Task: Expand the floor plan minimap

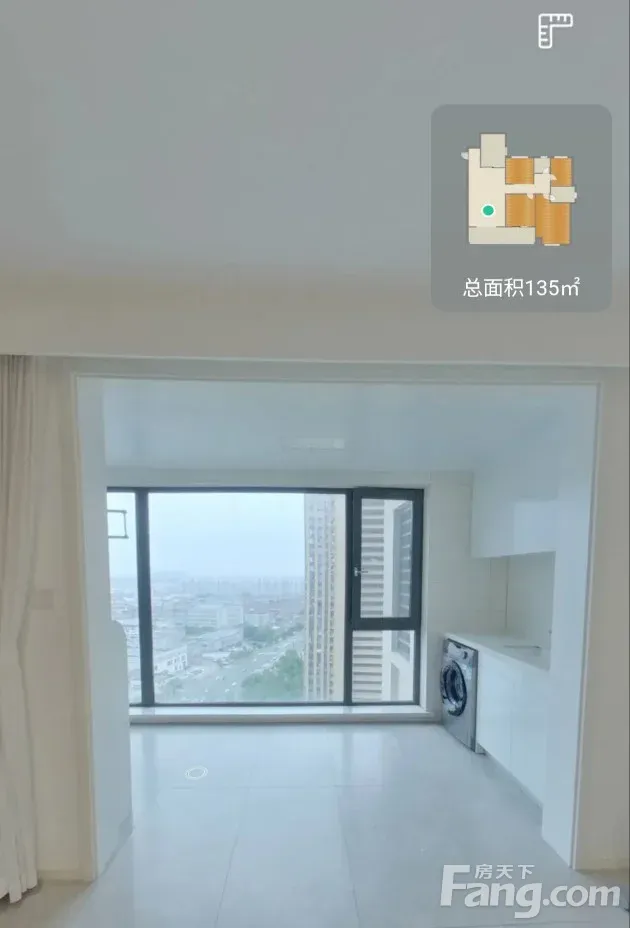Action: 520,190
